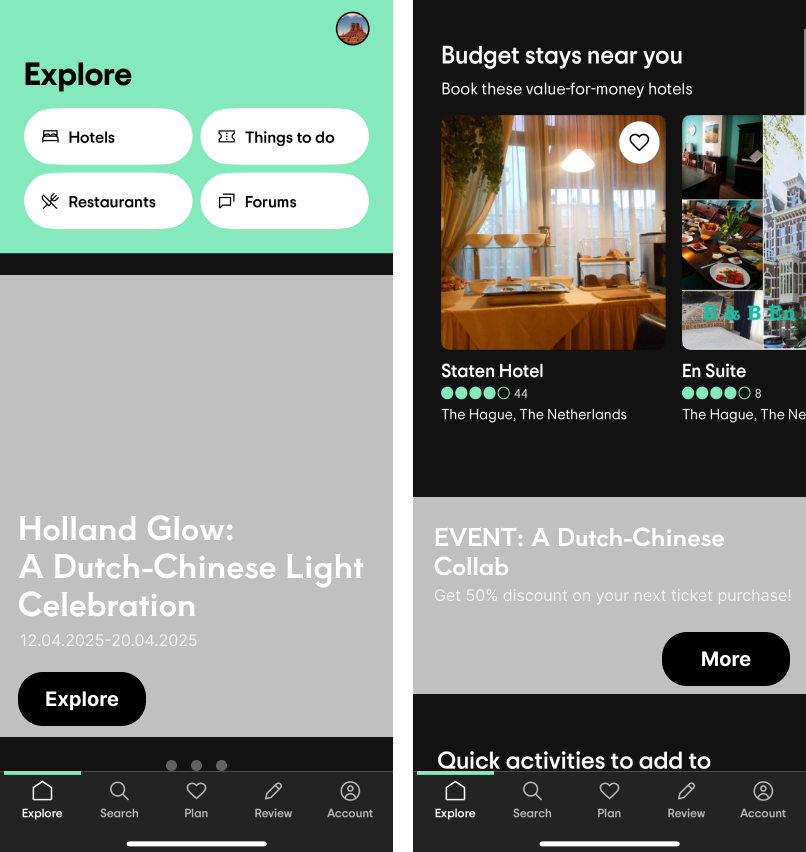Open the Staten Hotel listing

492,371
